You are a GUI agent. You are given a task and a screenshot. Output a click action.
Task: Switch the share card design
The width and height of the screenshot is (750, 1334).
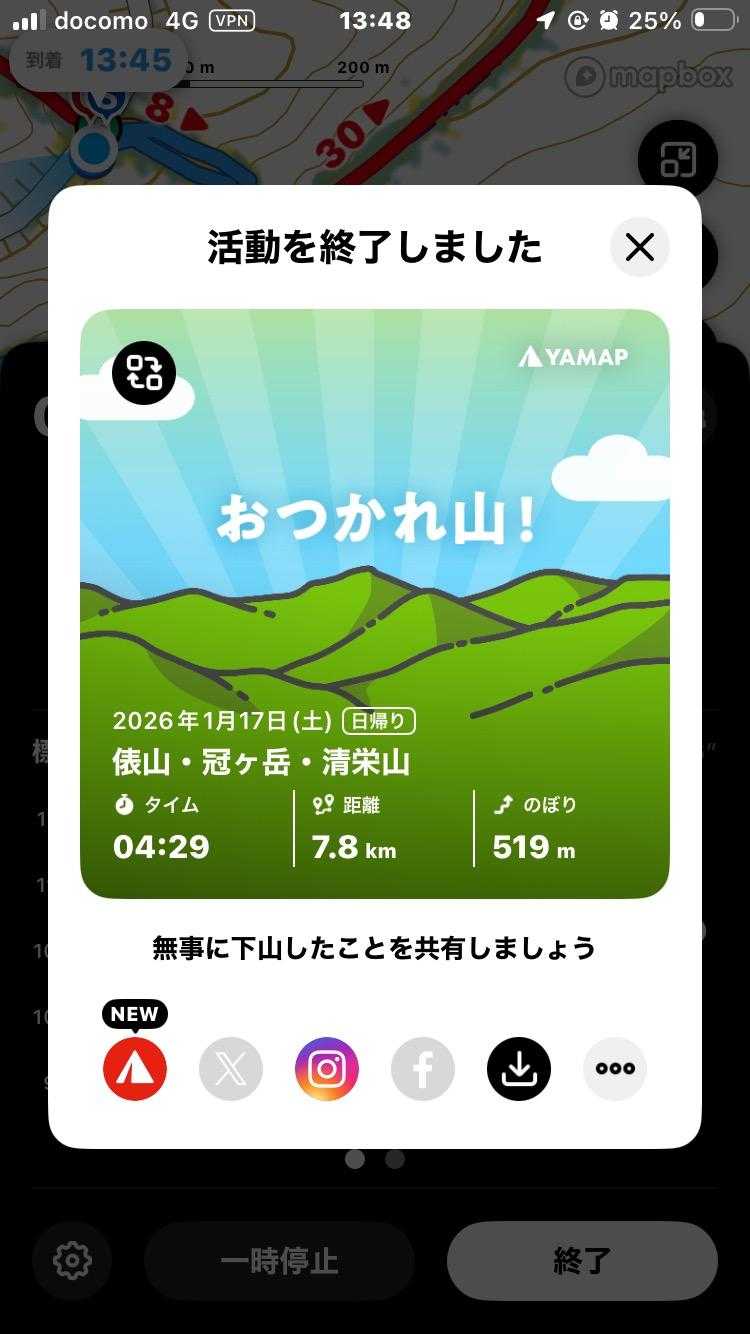tap(144, 373)
